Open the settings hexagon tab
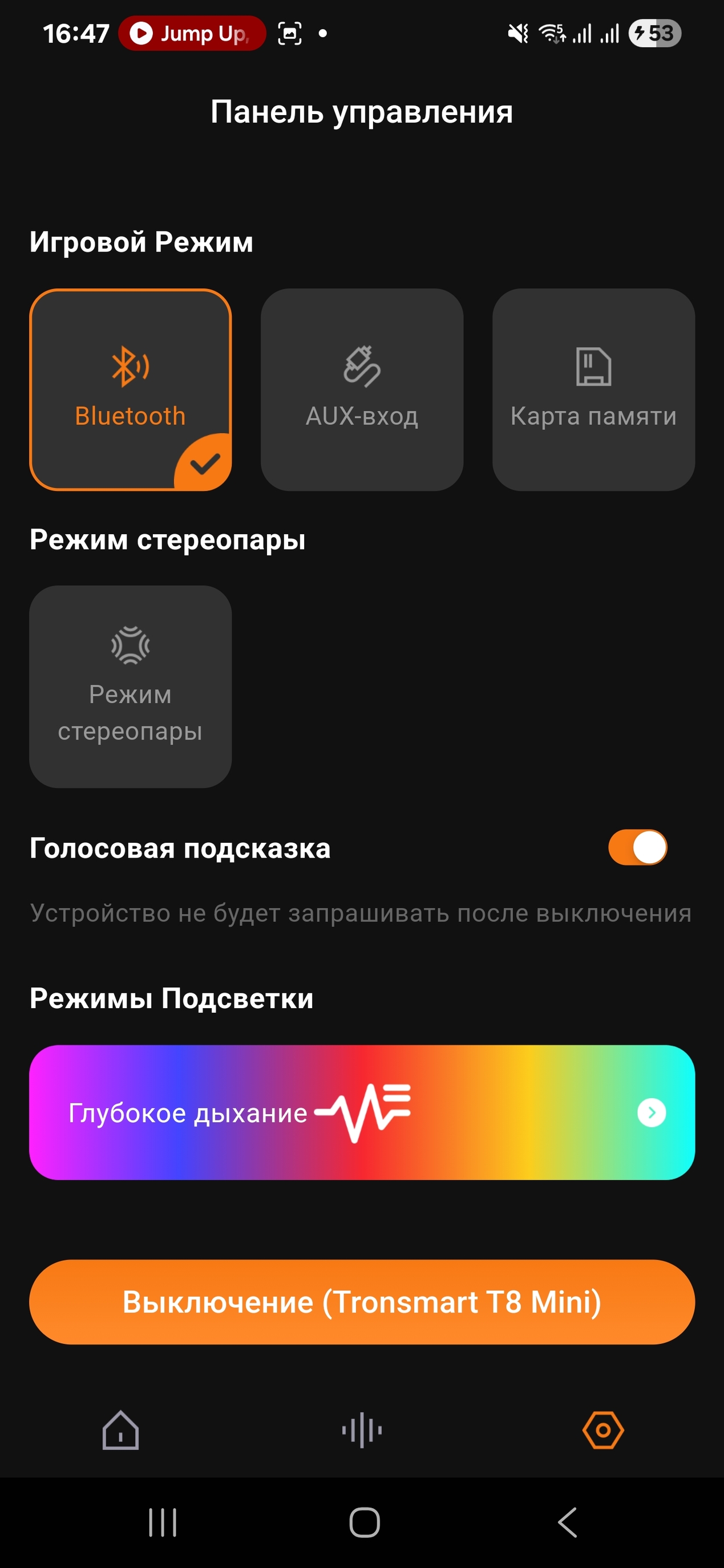This screenshot has width=724, height=1568. tap(603, 1430)
